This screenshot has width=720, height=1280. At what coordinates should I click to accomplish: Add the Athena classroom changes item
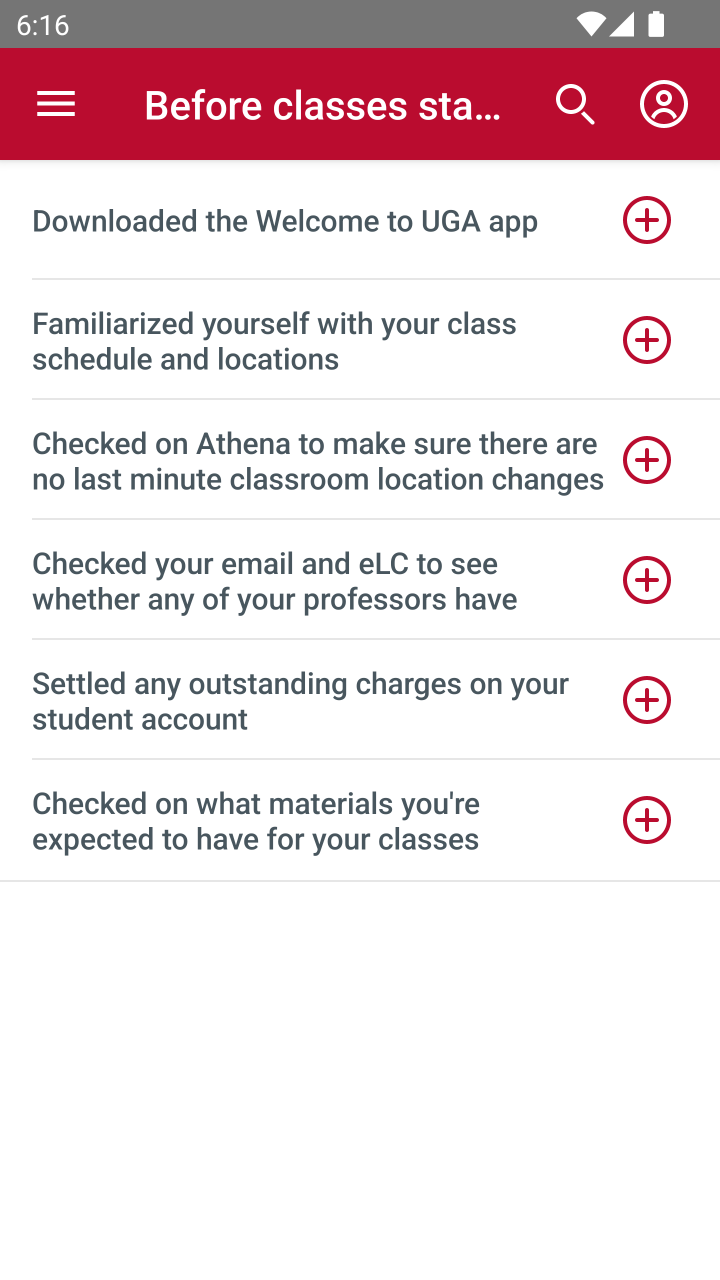point(647,460)
